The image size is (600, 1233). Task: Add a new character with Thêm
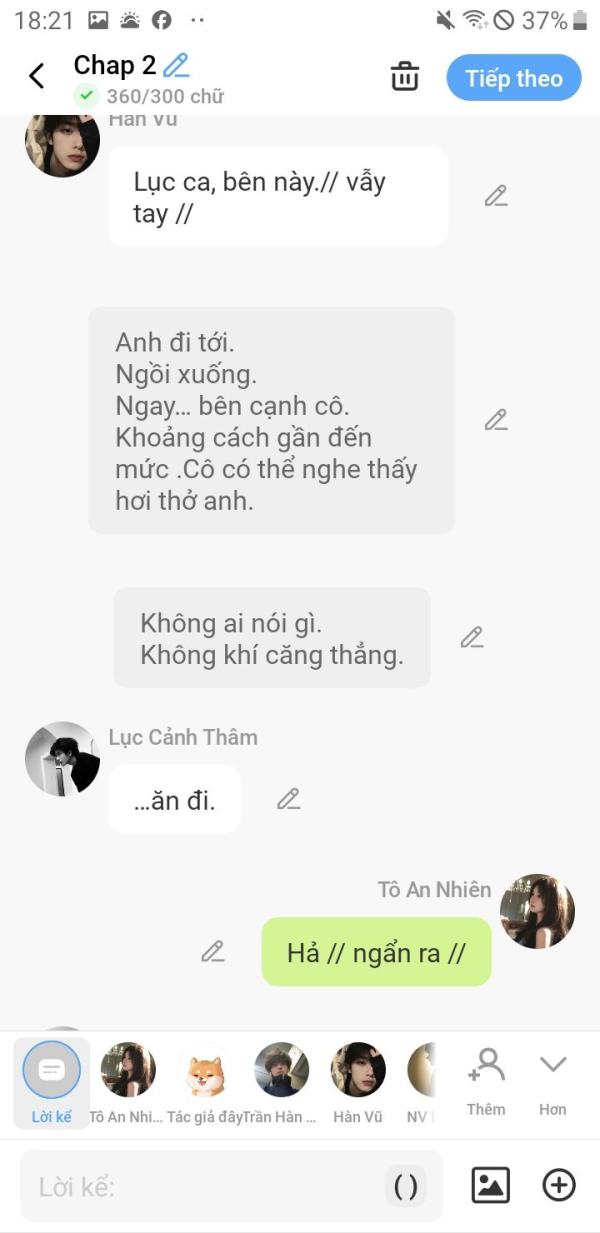(486, 1081)
